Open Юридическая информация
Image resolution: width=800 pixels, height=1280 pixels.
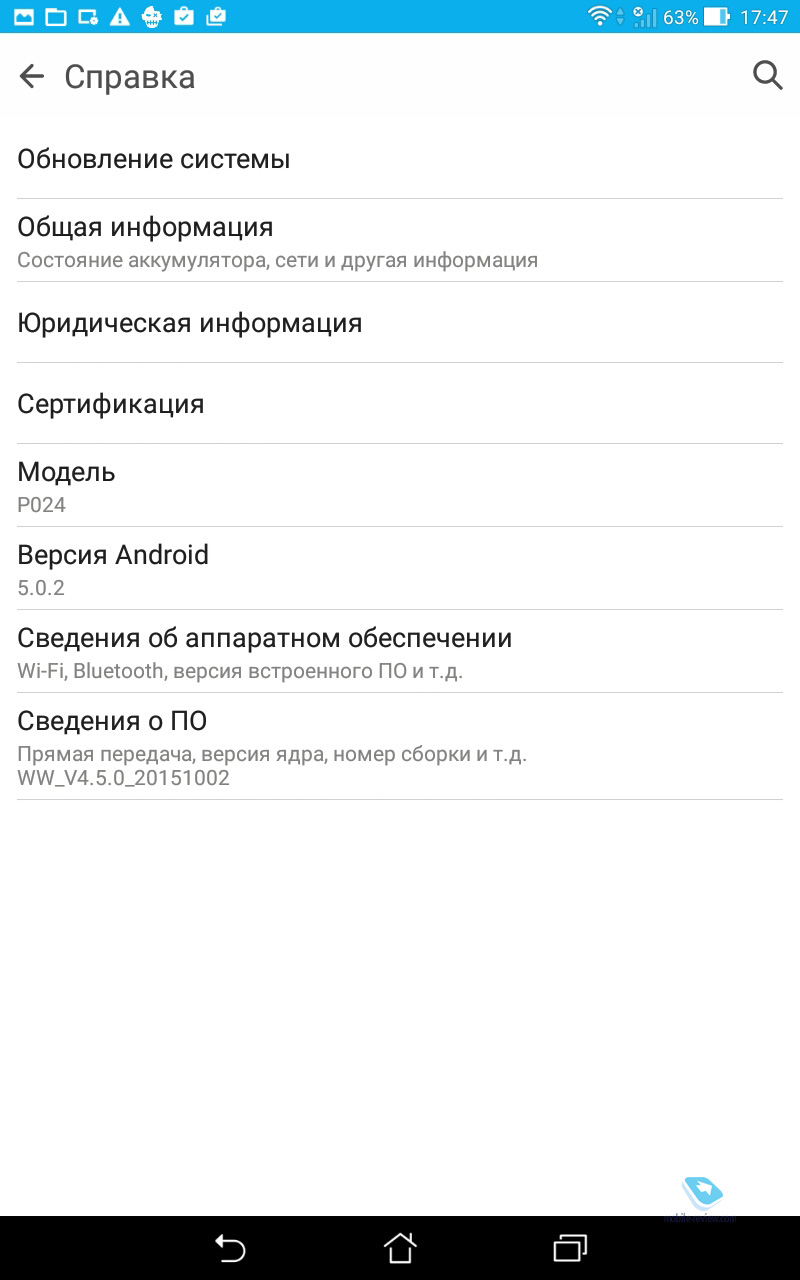coord(400,322)
